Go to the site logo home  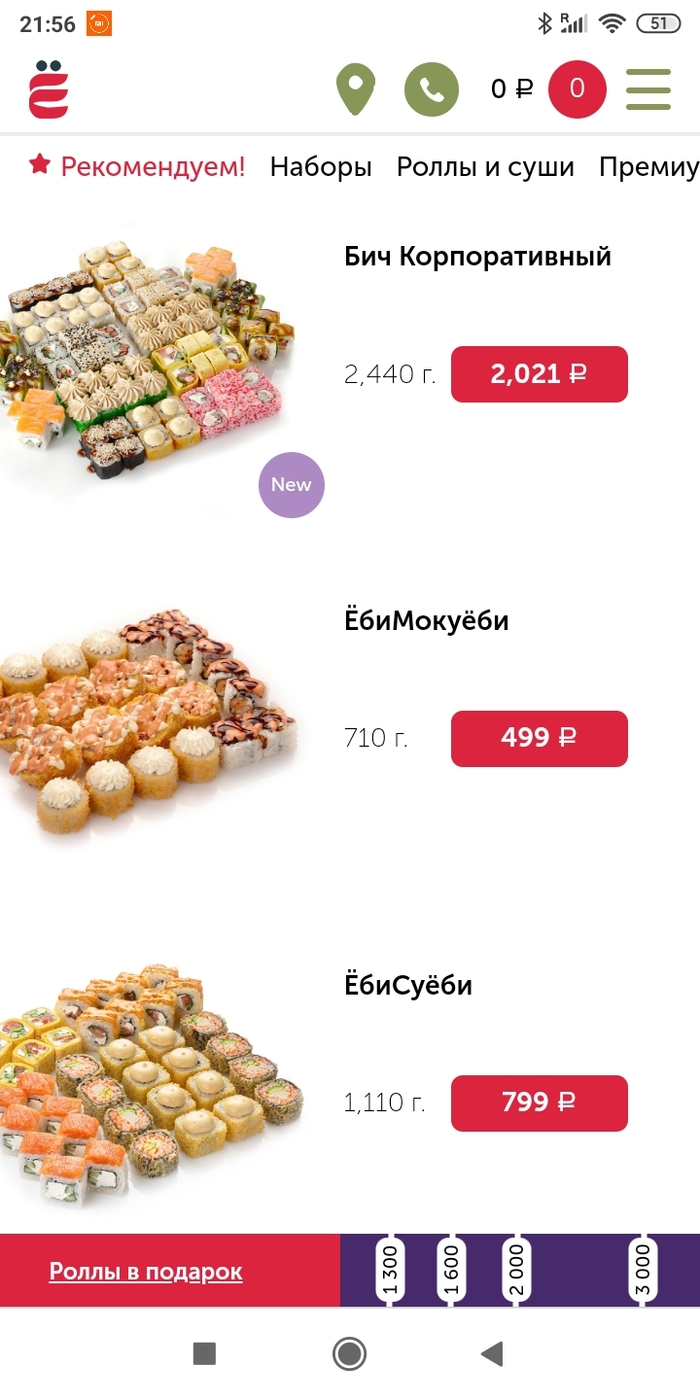click(x=48, y=90)
